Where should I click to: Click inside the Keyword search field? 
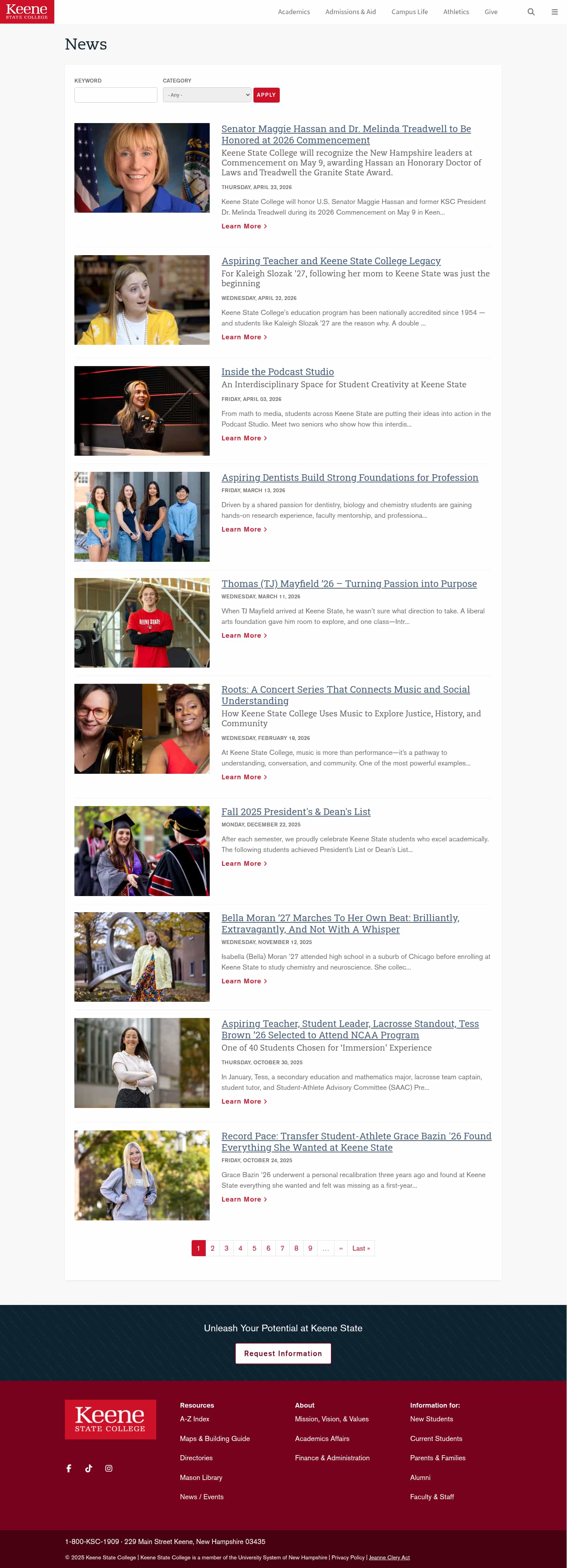coord(115,94)
